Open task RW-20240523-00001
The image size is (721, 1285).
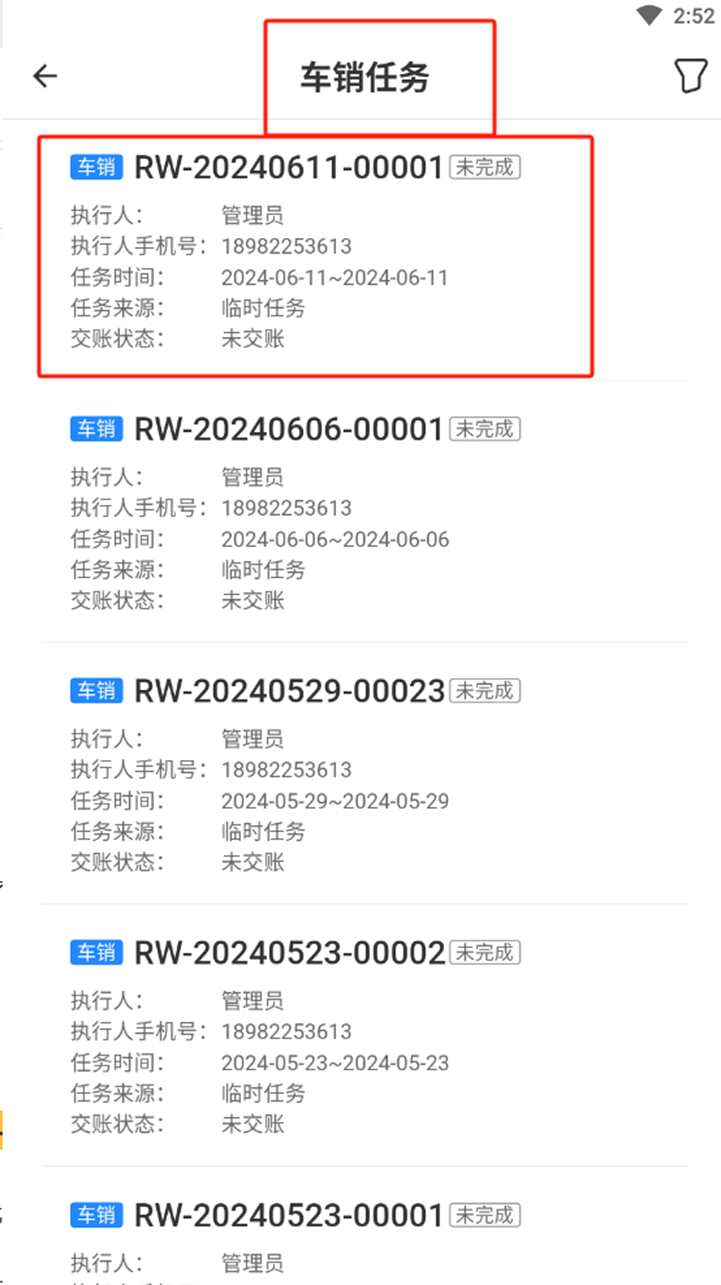tap(364, 1226)
